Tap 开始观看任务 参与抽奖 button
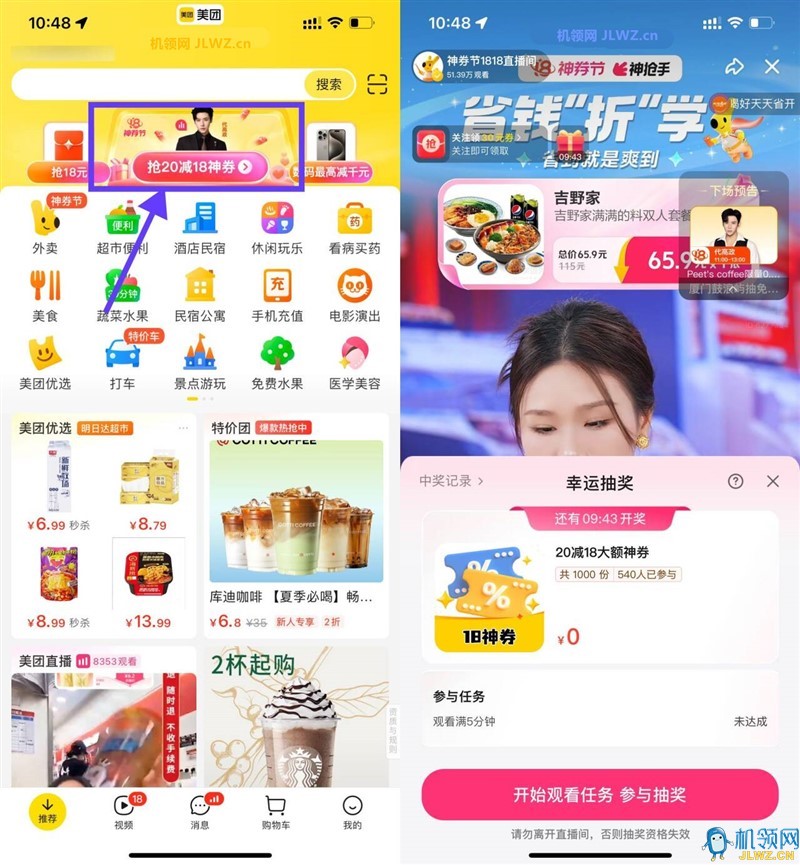The width and height of the screenshot is (800, 865). (599, 795)
